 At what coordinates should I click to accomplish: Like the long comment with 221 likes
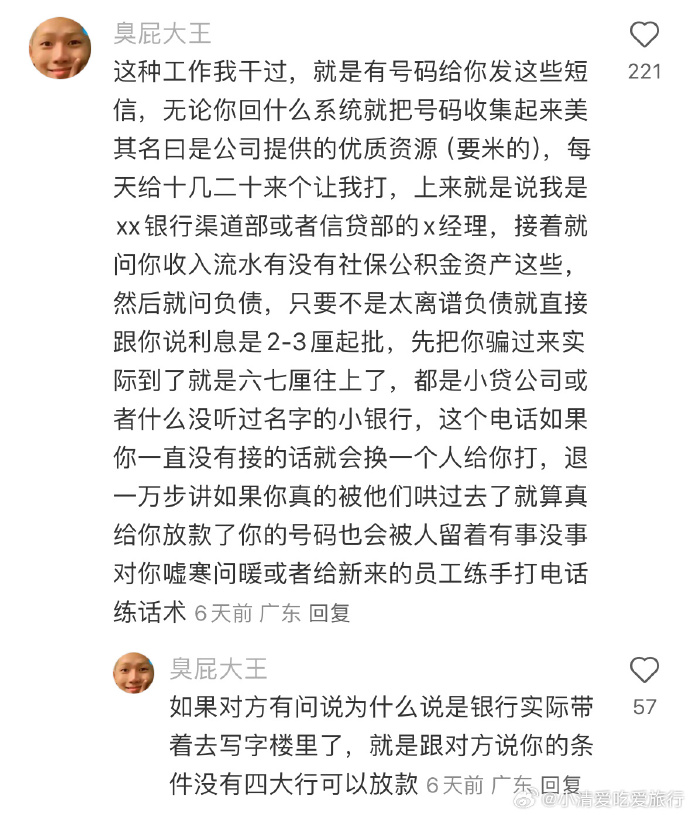pyautogui.click(x=645, y=36)
